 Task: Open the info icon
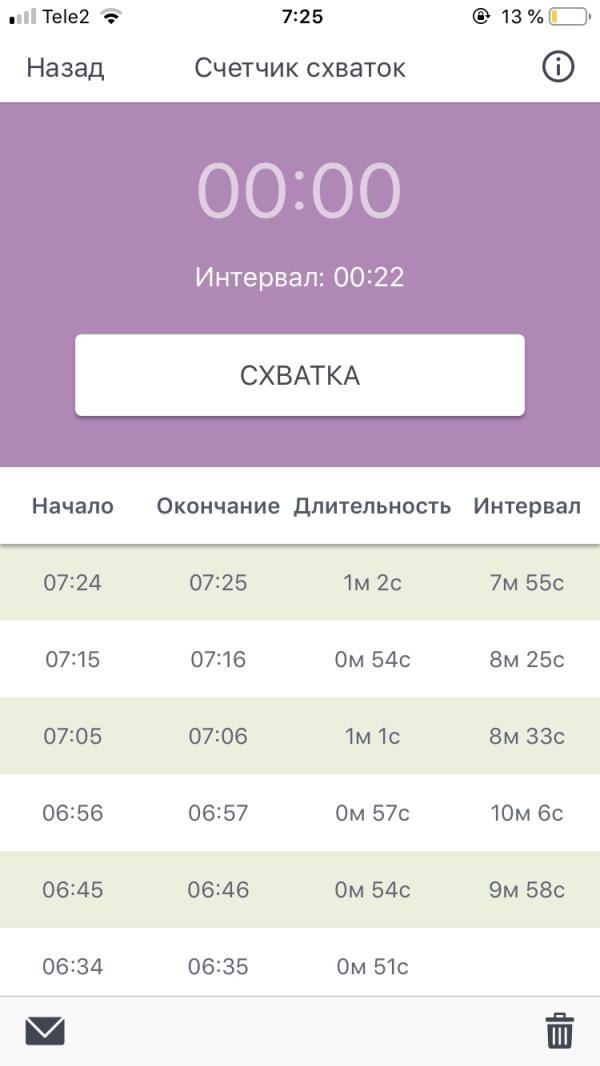558,68
